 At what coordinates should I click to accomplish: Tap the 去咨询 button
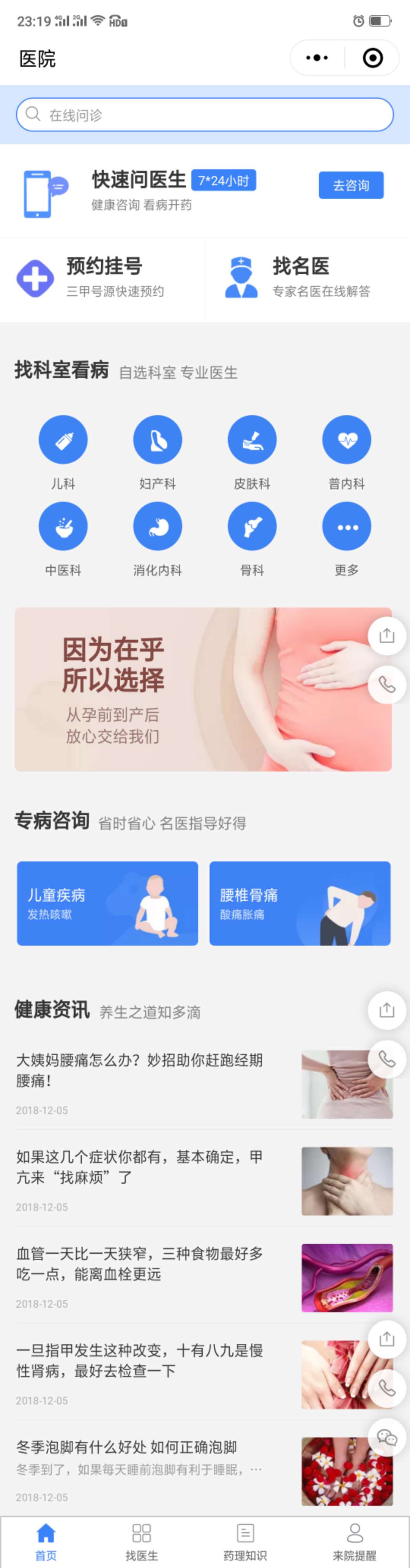click(x=351, y=185)
